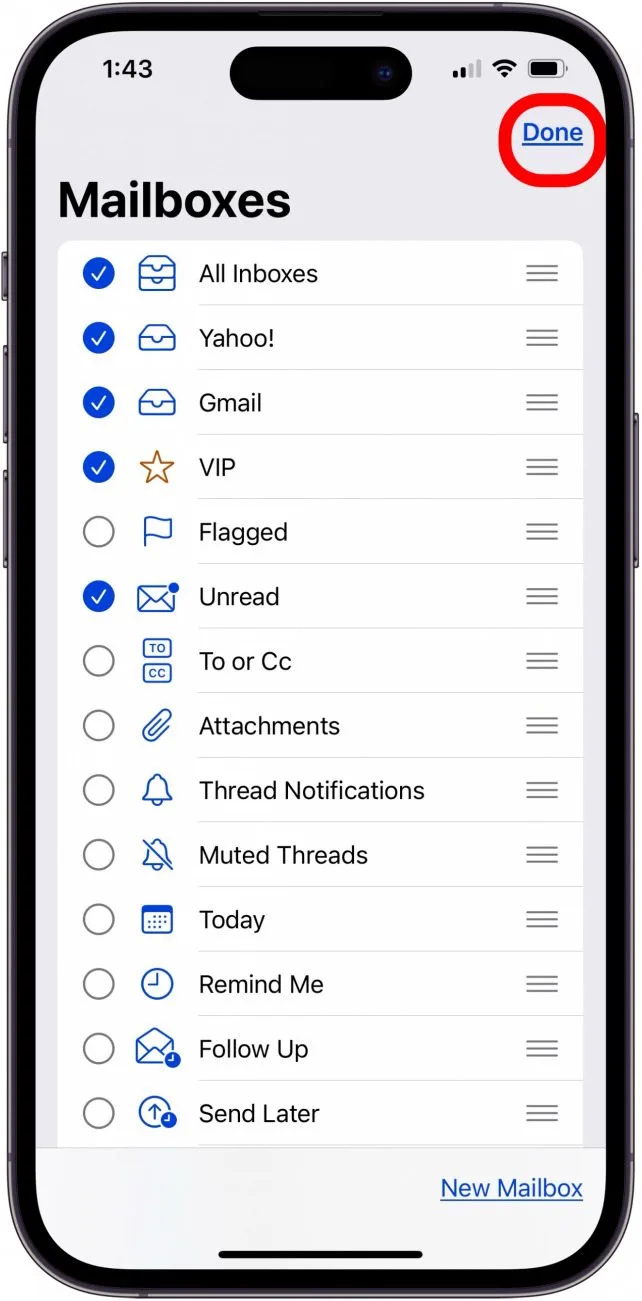Image resolution: width=642 pixels, height=1301 pixels.
Task: Deselect the Yahoo! mailbox checkbox
Action: point(98,338)
